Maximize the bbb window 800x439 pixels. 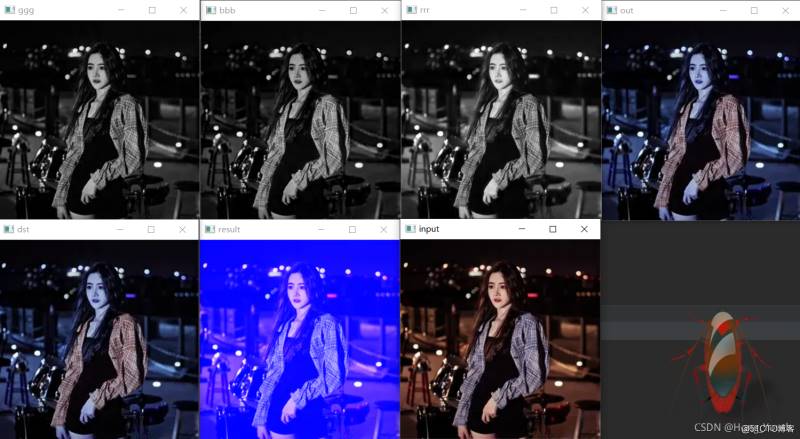click(353, 10)
